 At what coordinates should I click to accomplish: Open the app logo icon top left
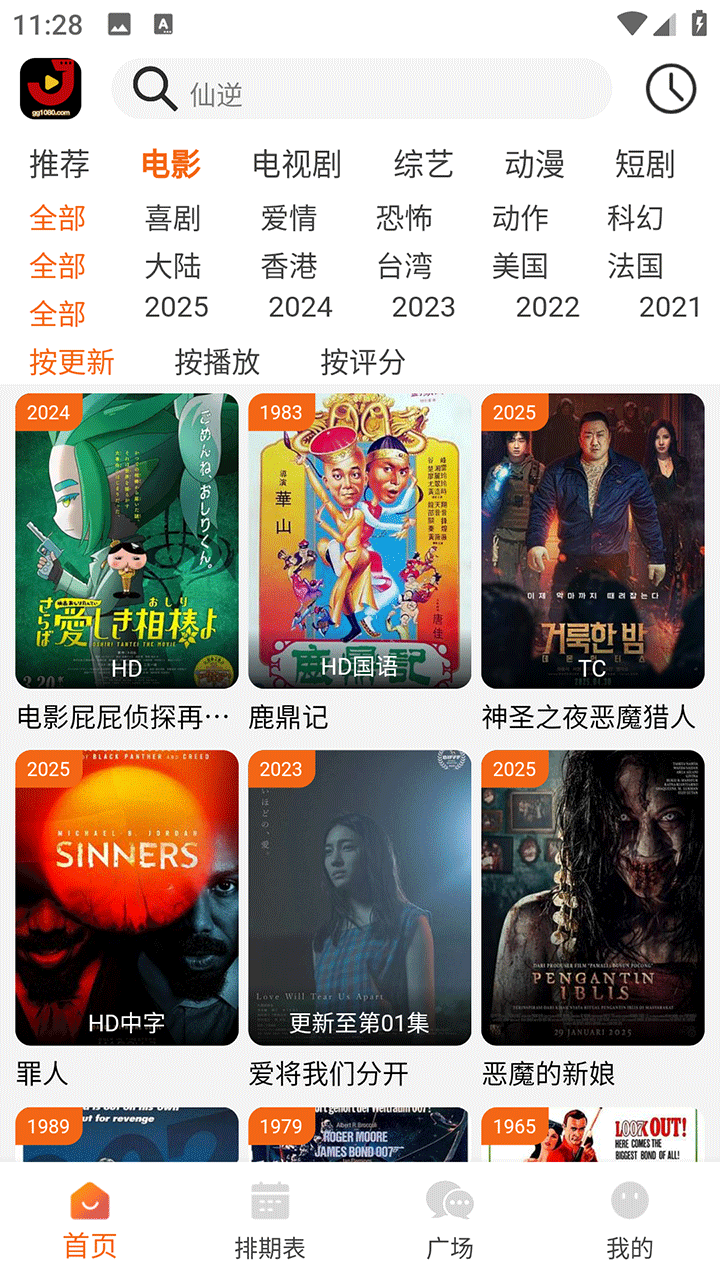52,87
